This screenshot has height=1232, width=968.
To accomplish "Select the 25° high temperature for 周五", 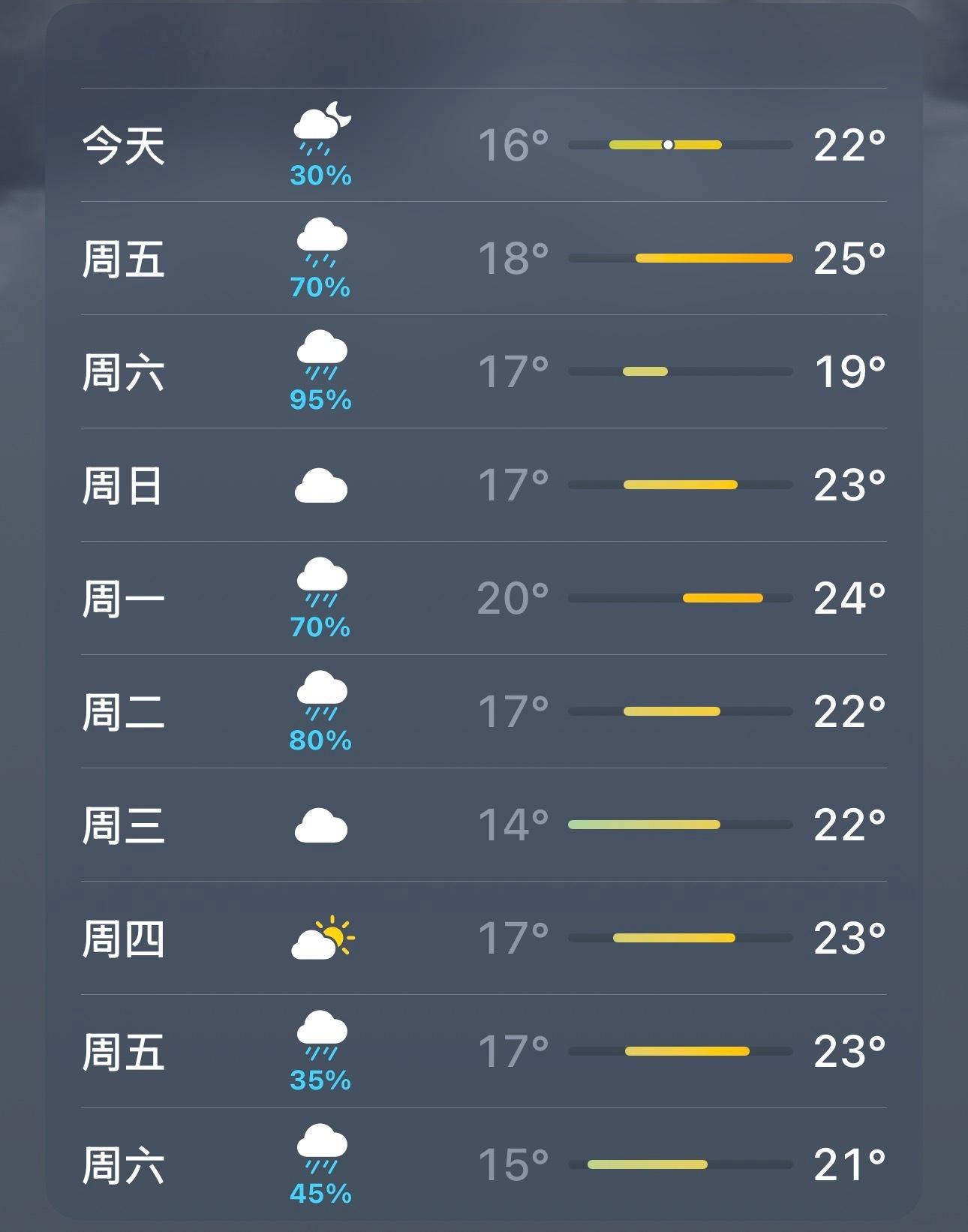I will (x=849, y=257).
